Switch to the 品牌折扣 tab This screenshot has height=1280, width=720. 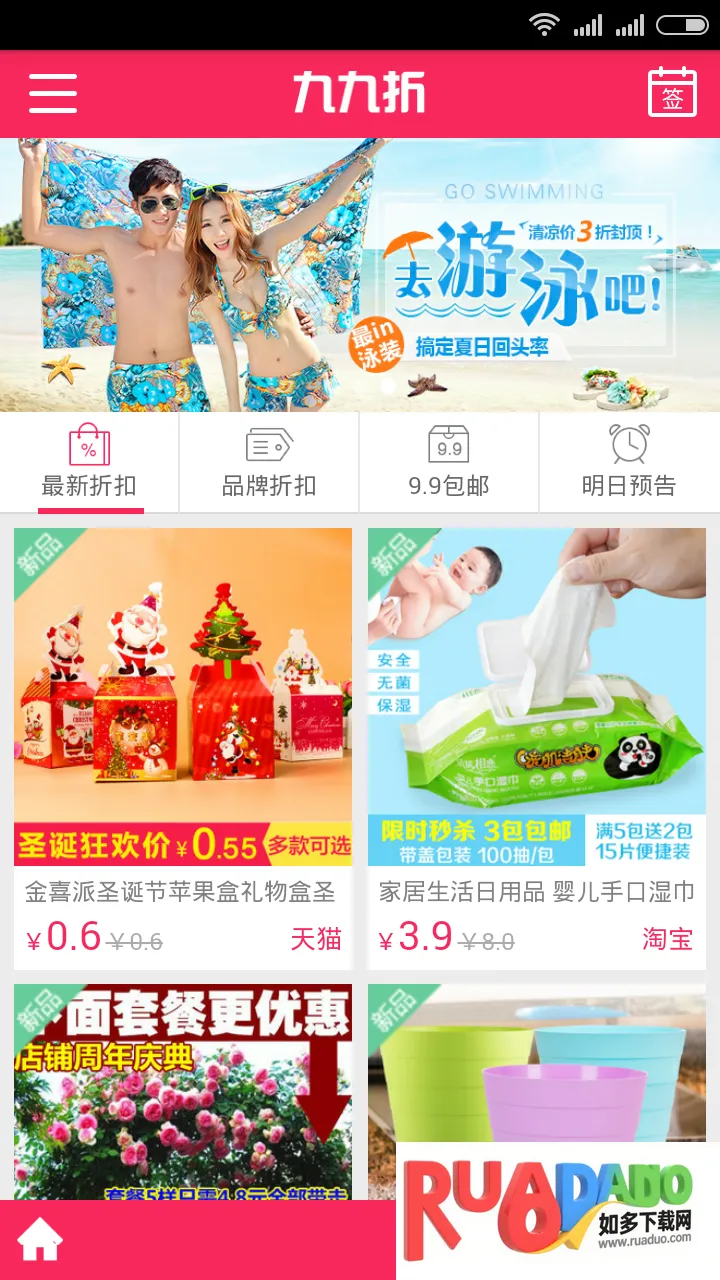pos(269,463)
